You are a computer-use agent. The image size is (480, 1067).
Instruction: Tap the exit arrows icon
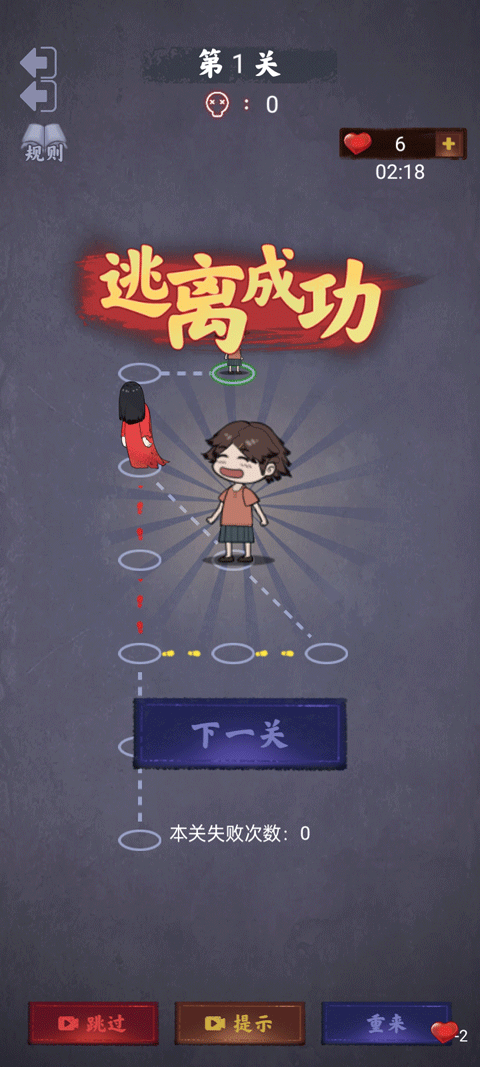click(38, 80)
